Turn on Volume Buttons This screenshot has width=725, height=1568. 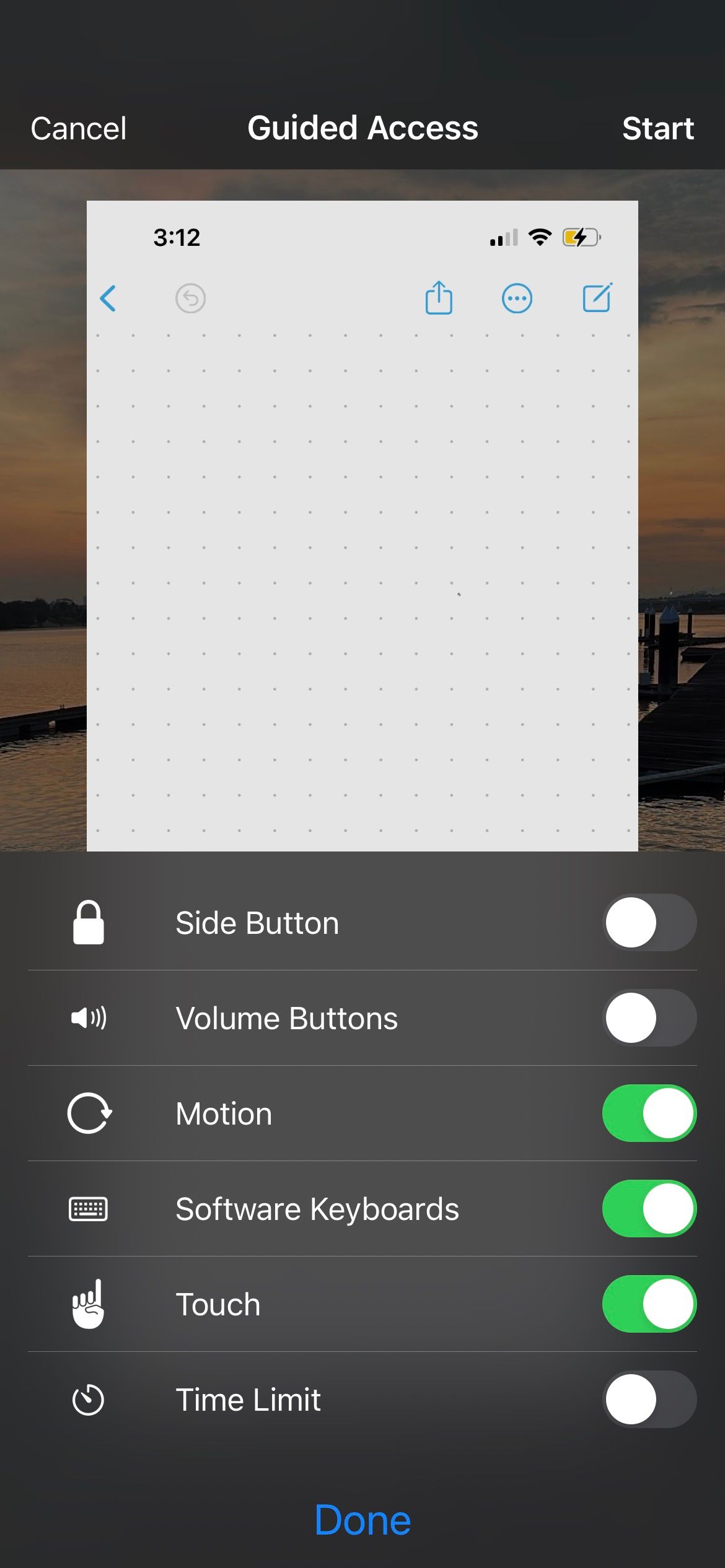point(649,1018)
